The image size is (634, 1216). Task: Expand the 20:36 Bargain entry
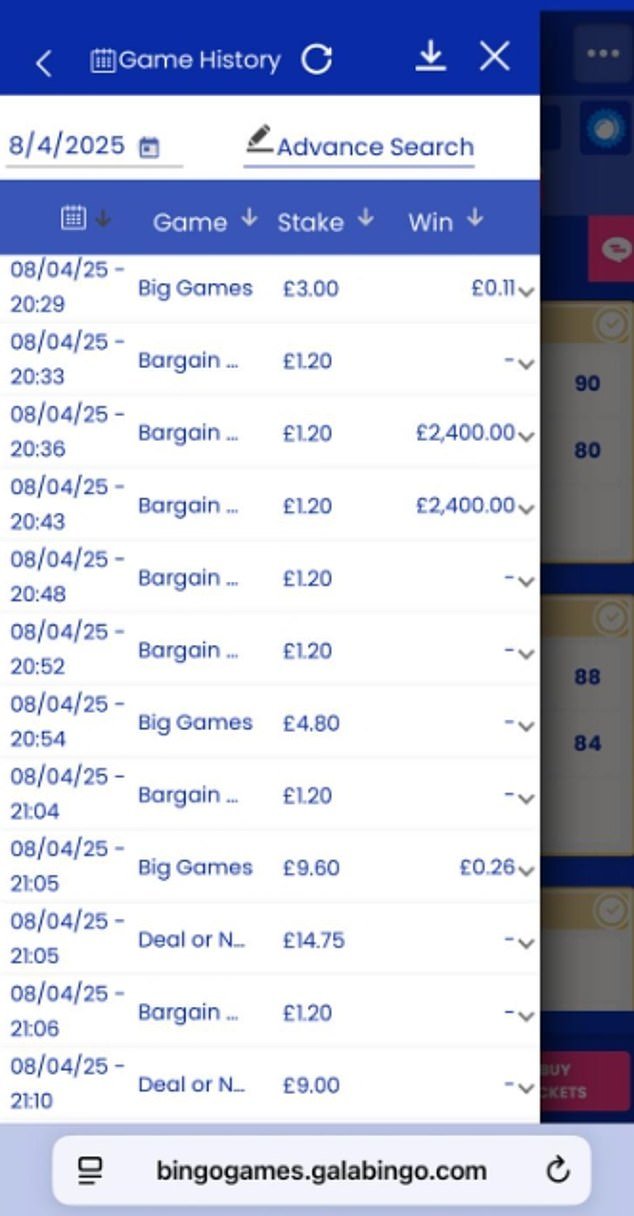click(x=526, y=435)
